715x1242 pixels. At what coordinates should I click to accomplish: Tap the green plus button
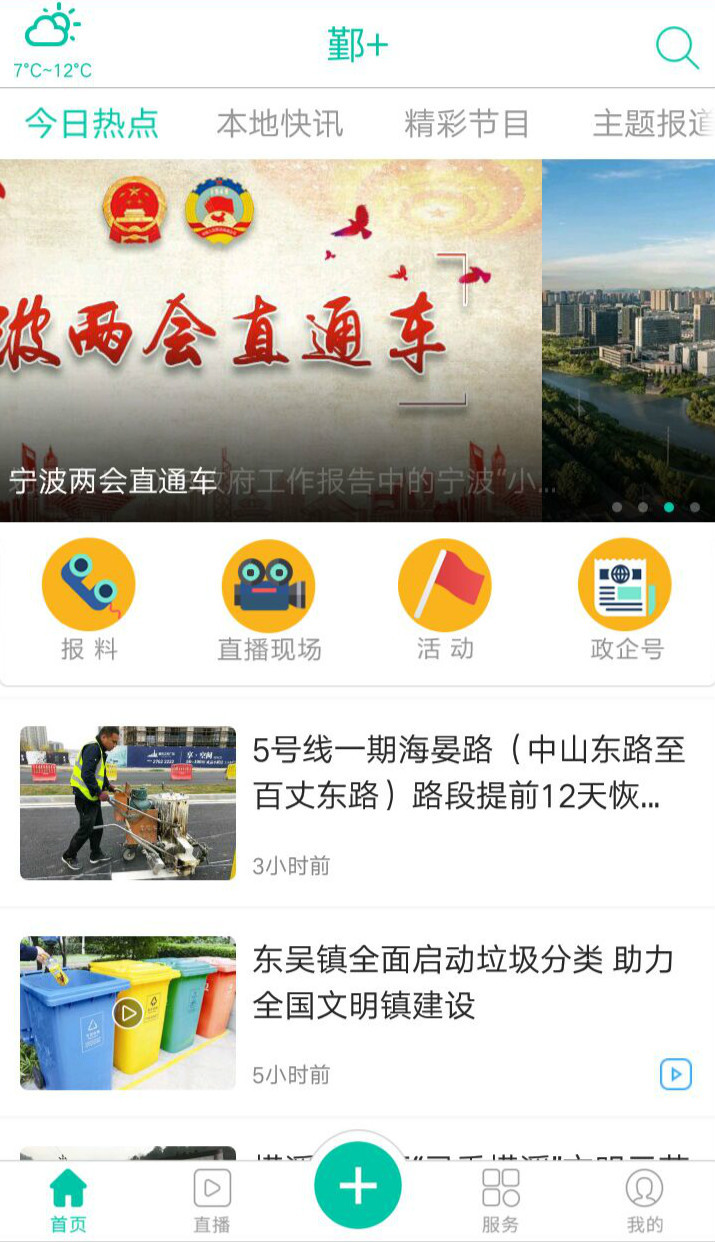358,1185
